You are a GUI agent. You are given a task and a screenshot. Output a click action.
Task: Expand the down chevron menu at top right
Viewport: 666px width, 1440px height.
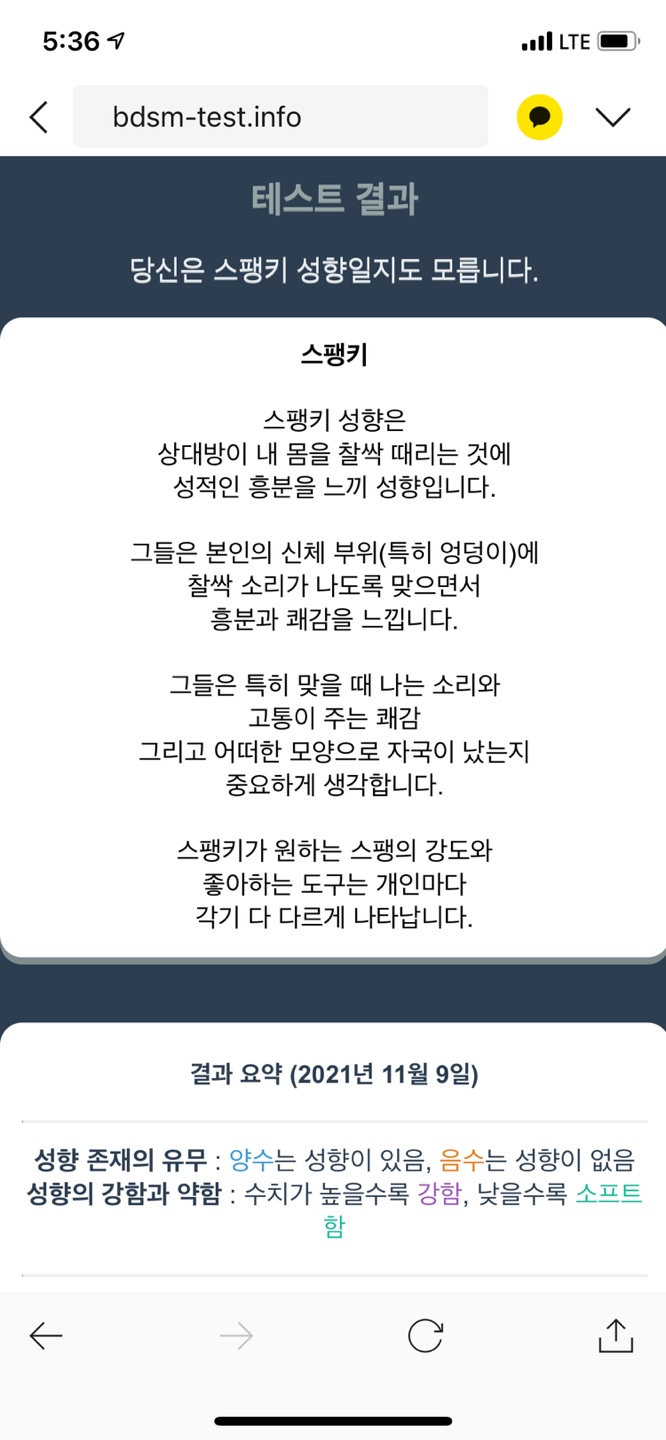point(613,117)
